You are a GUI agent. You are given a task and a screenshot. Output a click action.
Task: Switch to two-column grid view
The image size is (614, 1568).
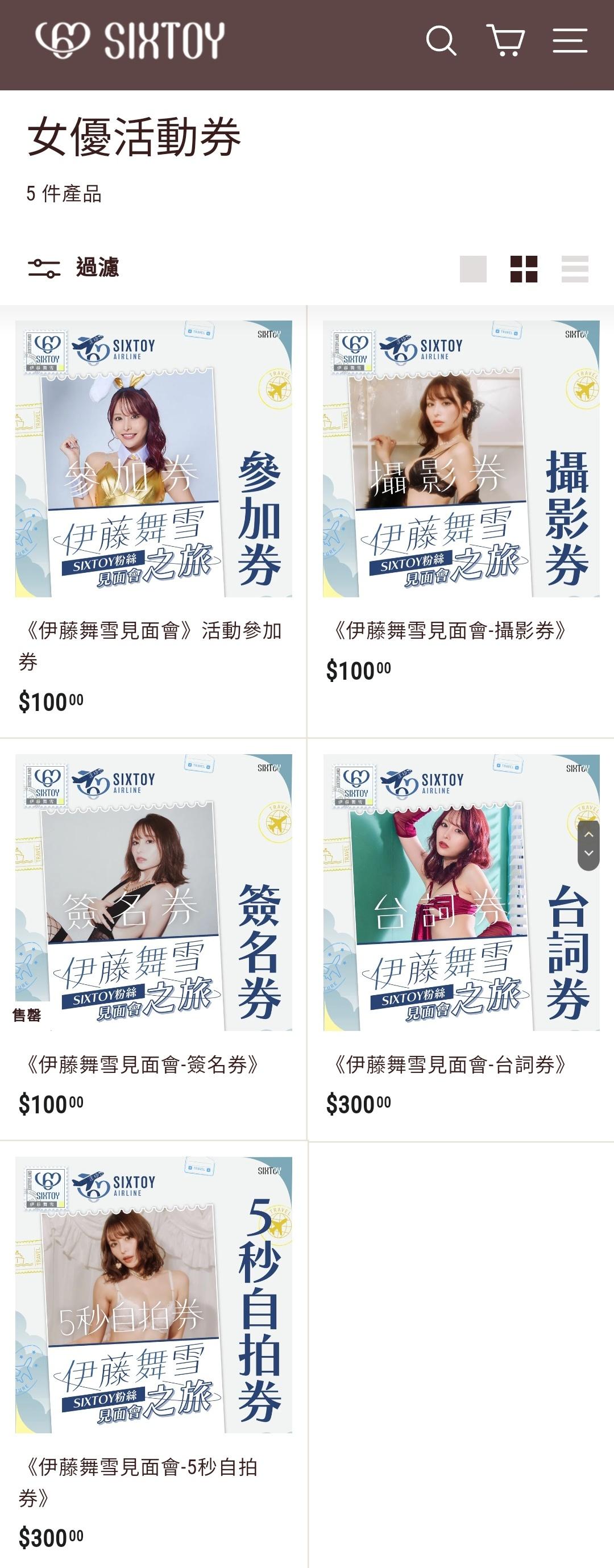pyautogui.click(x=524, y=268)
